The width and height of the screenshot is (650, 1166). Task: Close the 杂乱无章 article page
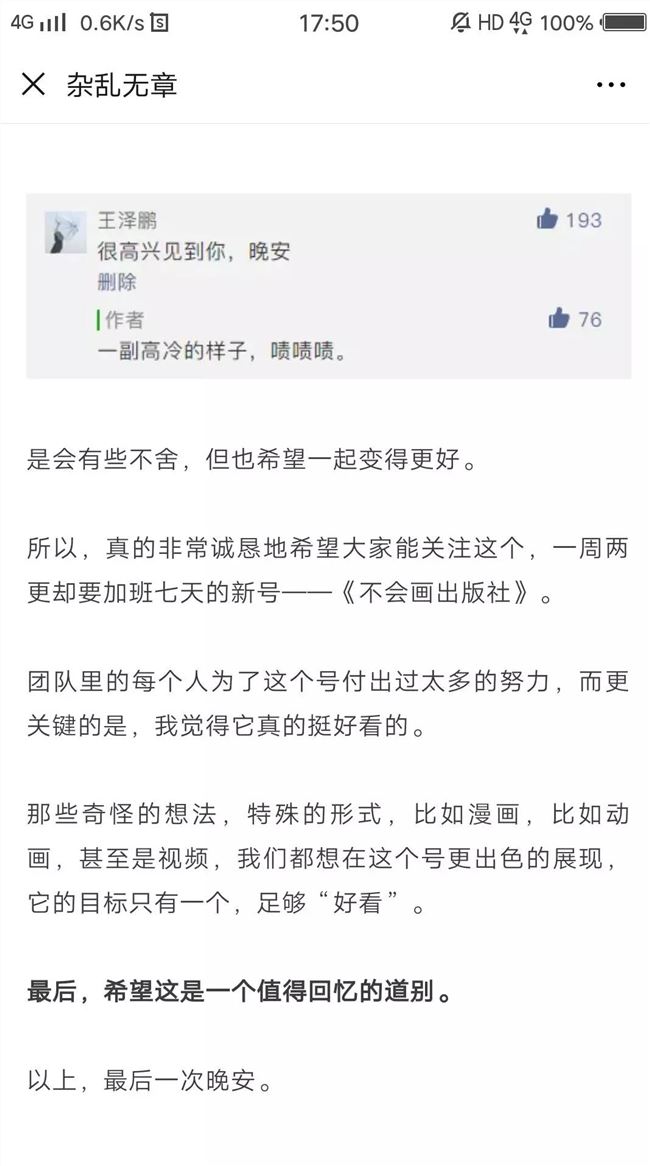pos(33,85)
